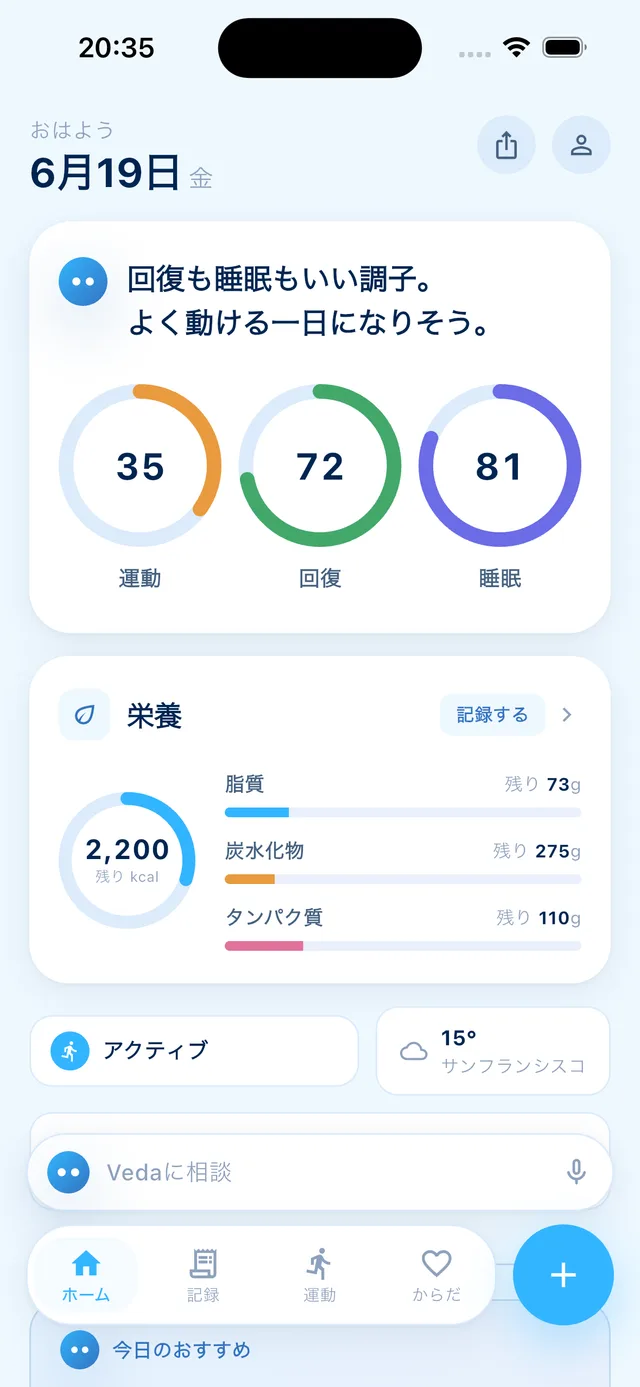Switch to the 記録 tab
Screen dimensions: 640x1387
coord(203,1276)
